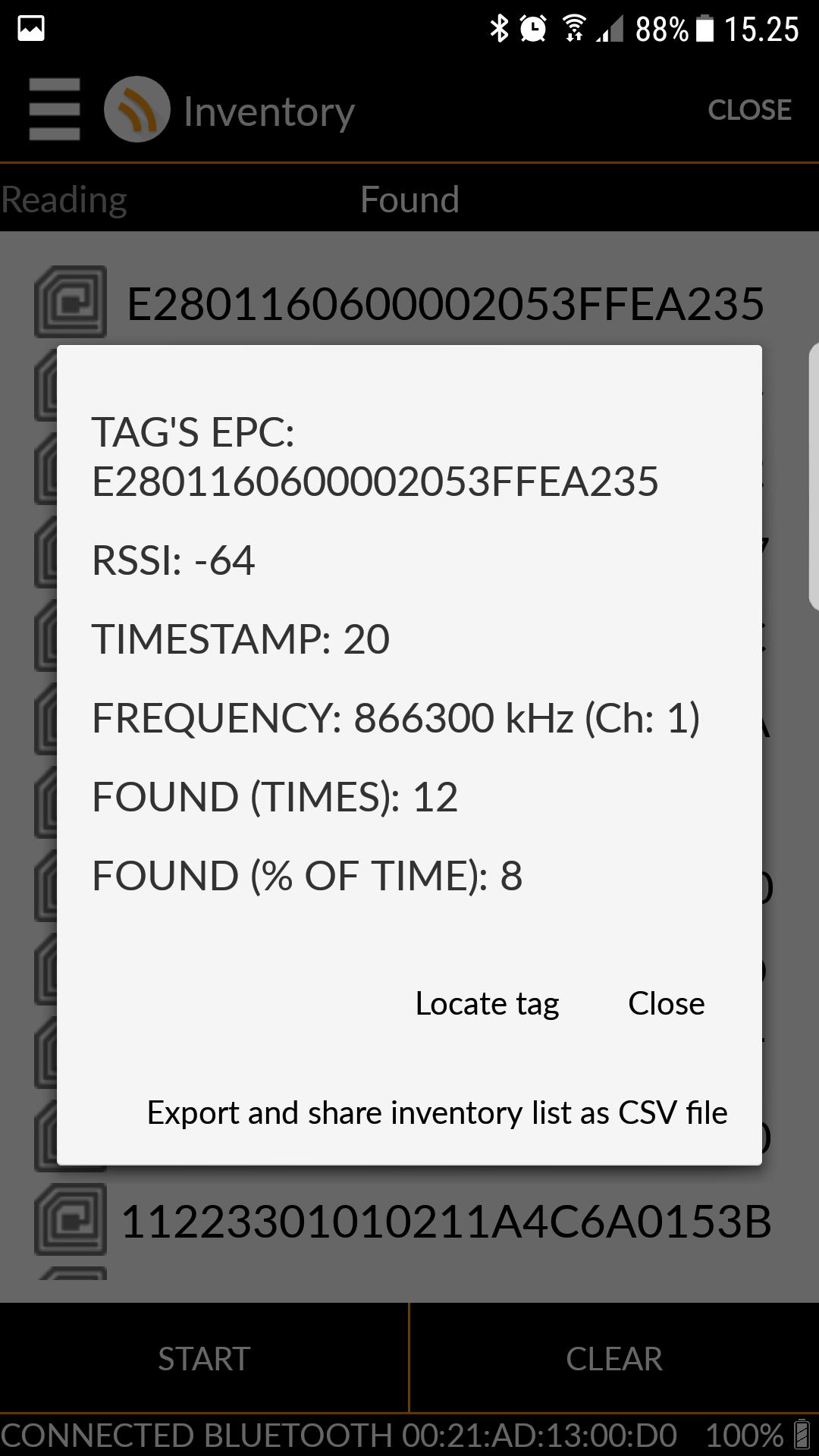Export and share inventory list as CSV
The width and height of the screenshot is (819, 1456).
coord(437,1112)
